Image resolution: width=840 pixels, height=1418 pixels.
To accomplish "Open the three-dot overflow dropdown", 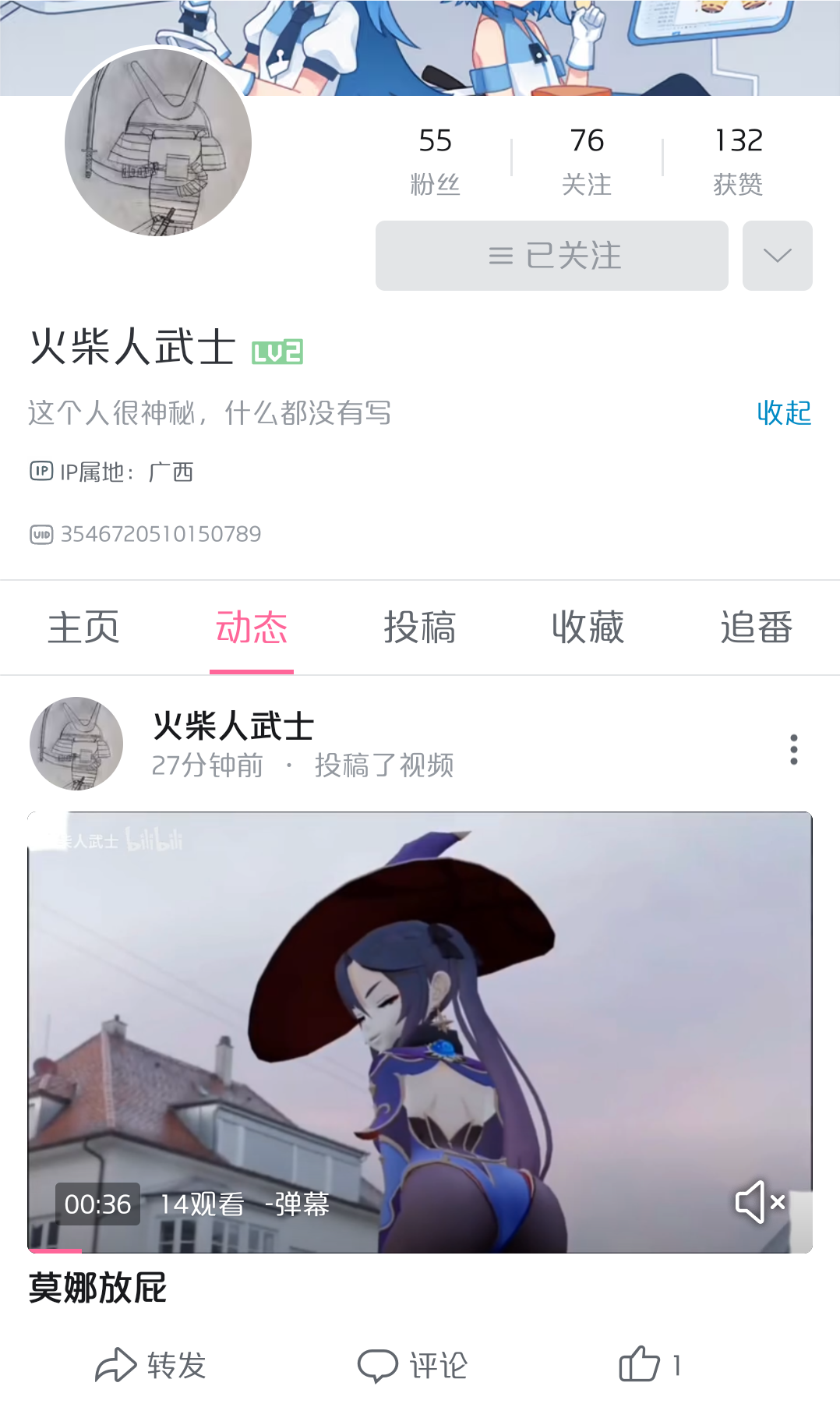I will [793, 749].
